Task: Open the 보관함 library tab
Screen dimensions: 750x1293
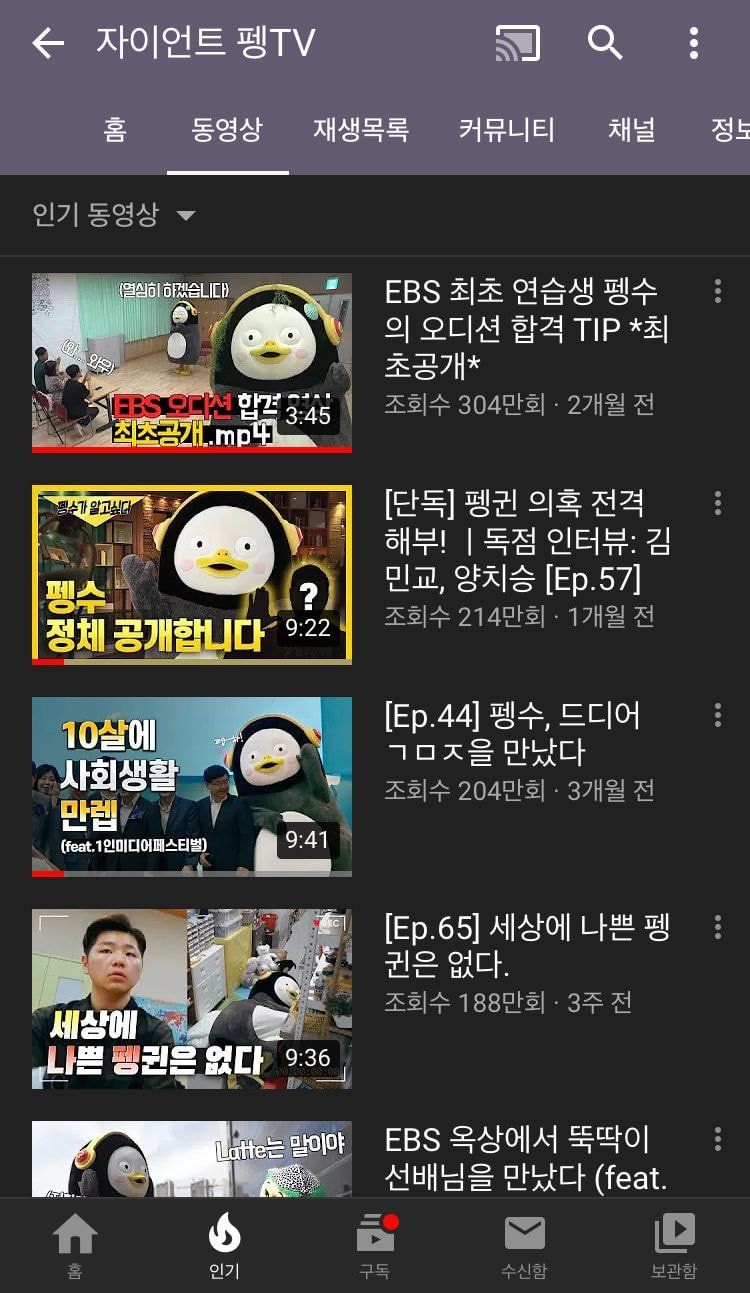Action: coord(674,1245)
